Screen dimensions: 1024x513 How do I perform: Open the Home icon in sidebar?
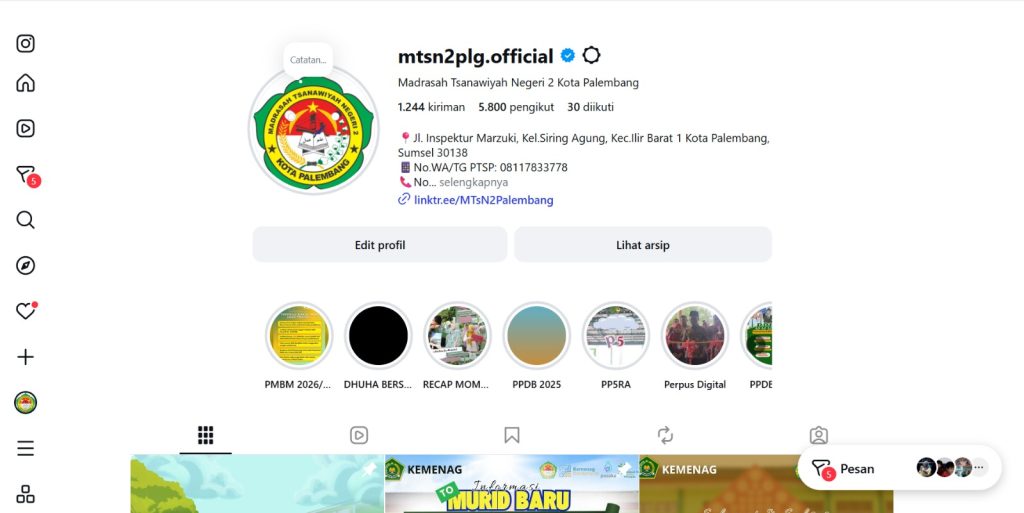pyautogui.click(x=25, y=83)
